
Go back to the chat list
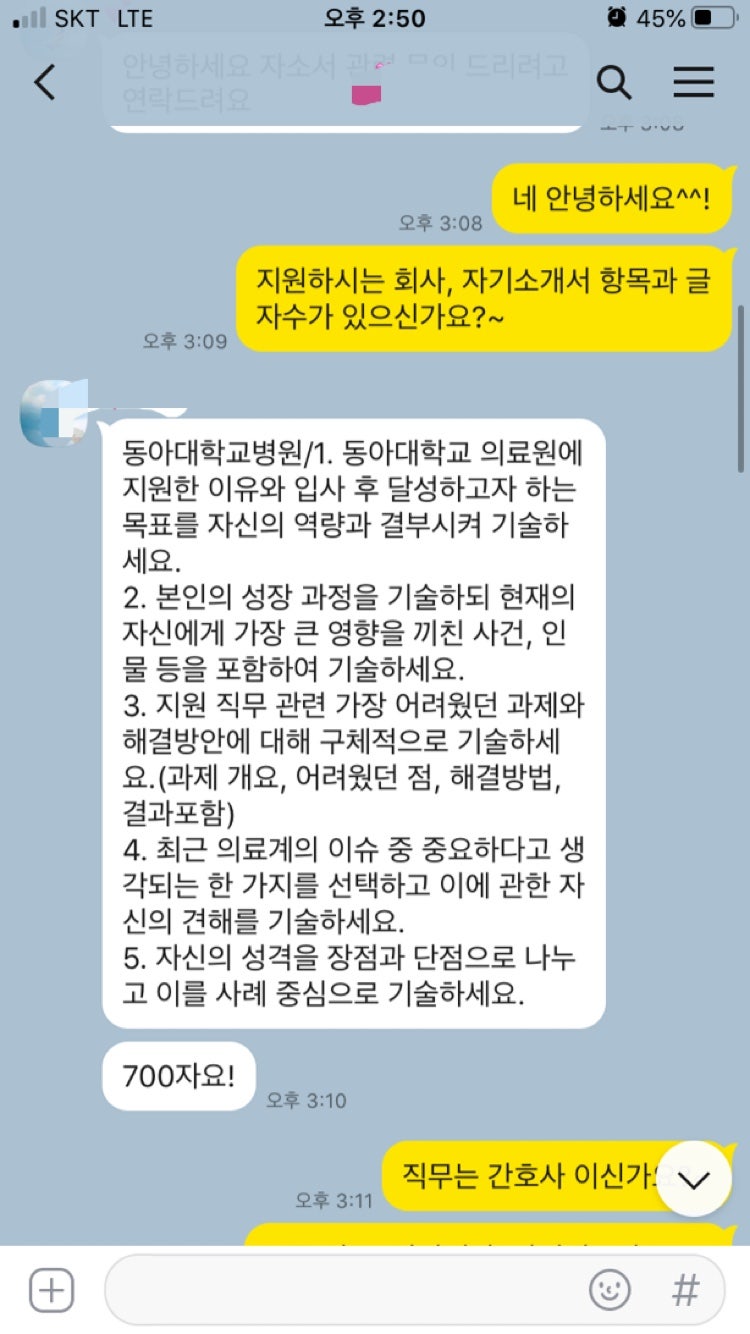click(x=45, y=82)
